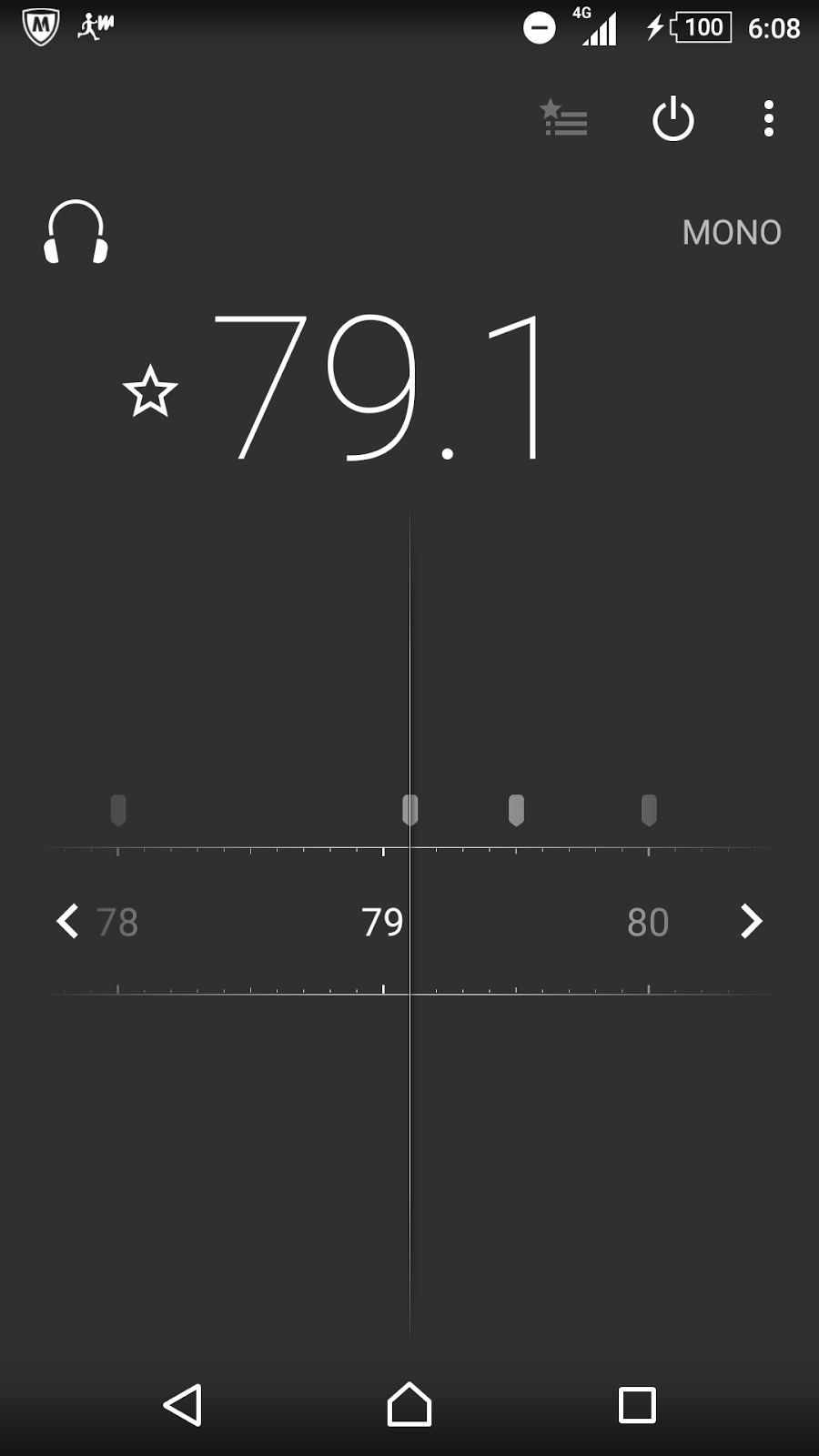819x1456 pixels.
Task: Go back using system navigation
Action: click(x=183, y=1405)
